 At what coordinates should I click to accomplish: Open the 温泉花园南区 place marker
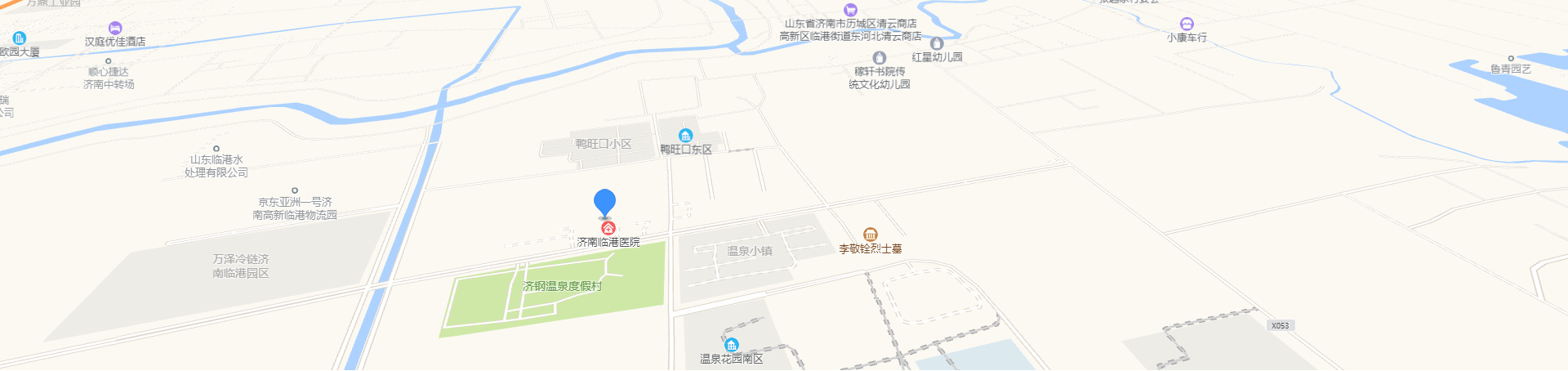(x=732, y=345)
